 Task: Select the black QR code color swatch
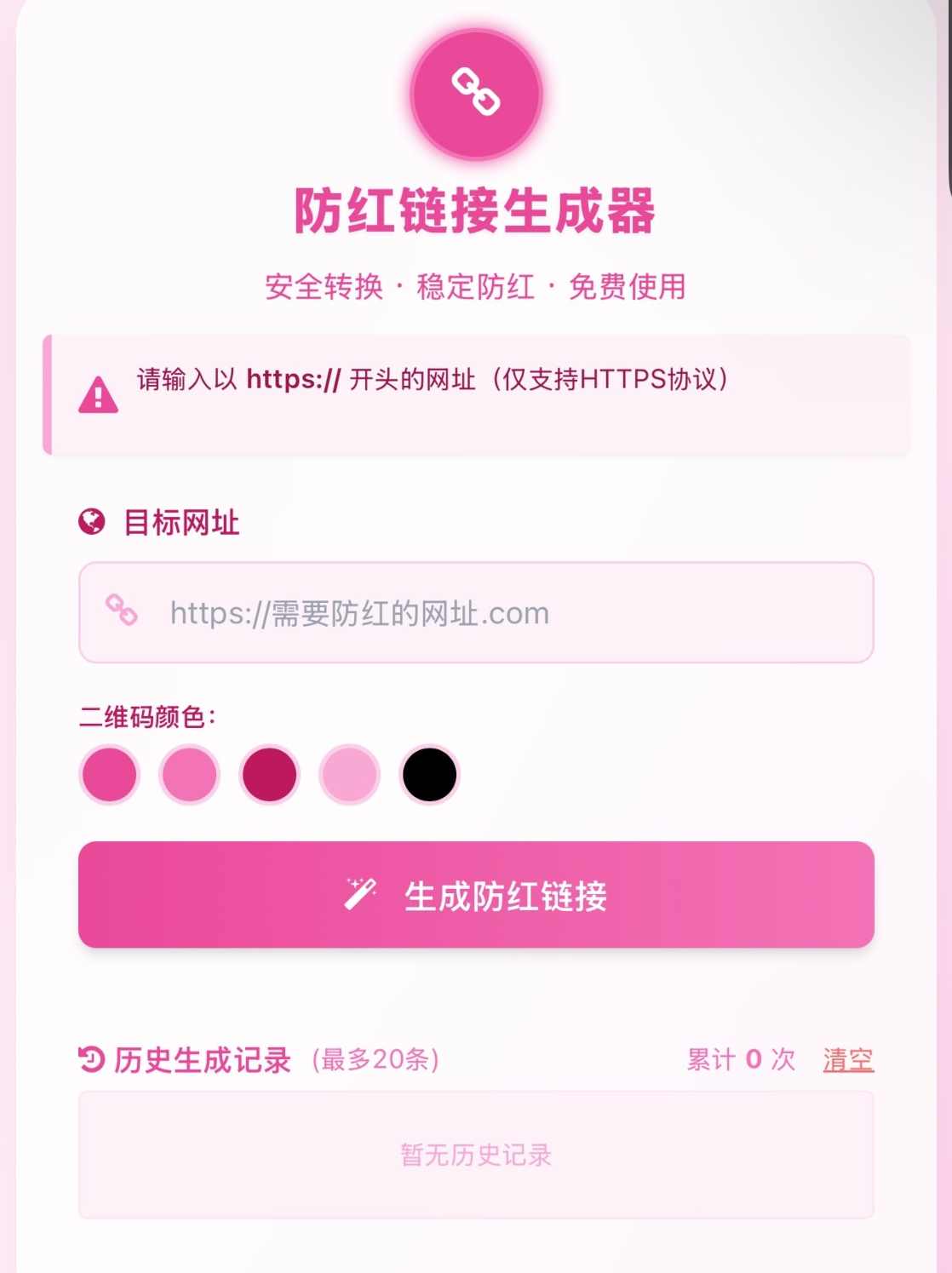coord(429,774)
